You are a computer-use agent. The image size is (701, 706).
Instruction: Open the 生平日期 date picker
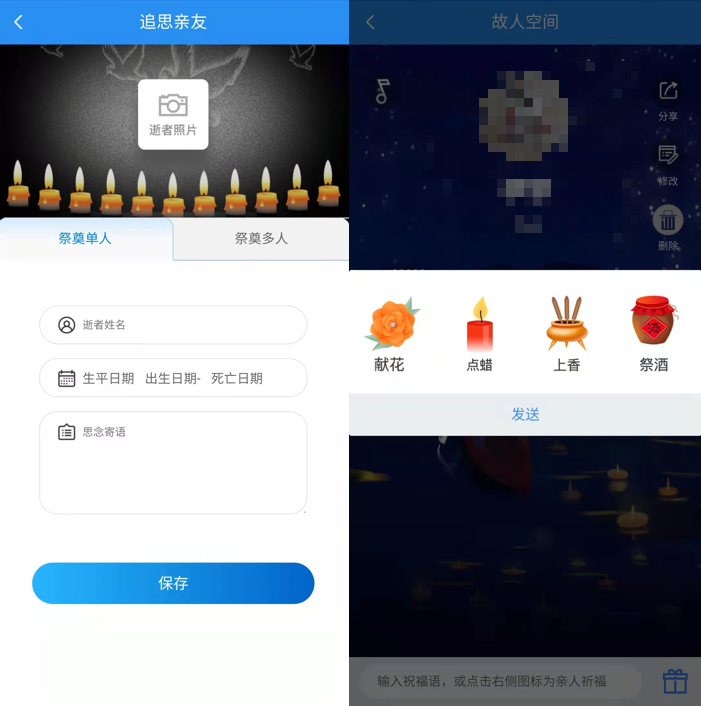173,378
